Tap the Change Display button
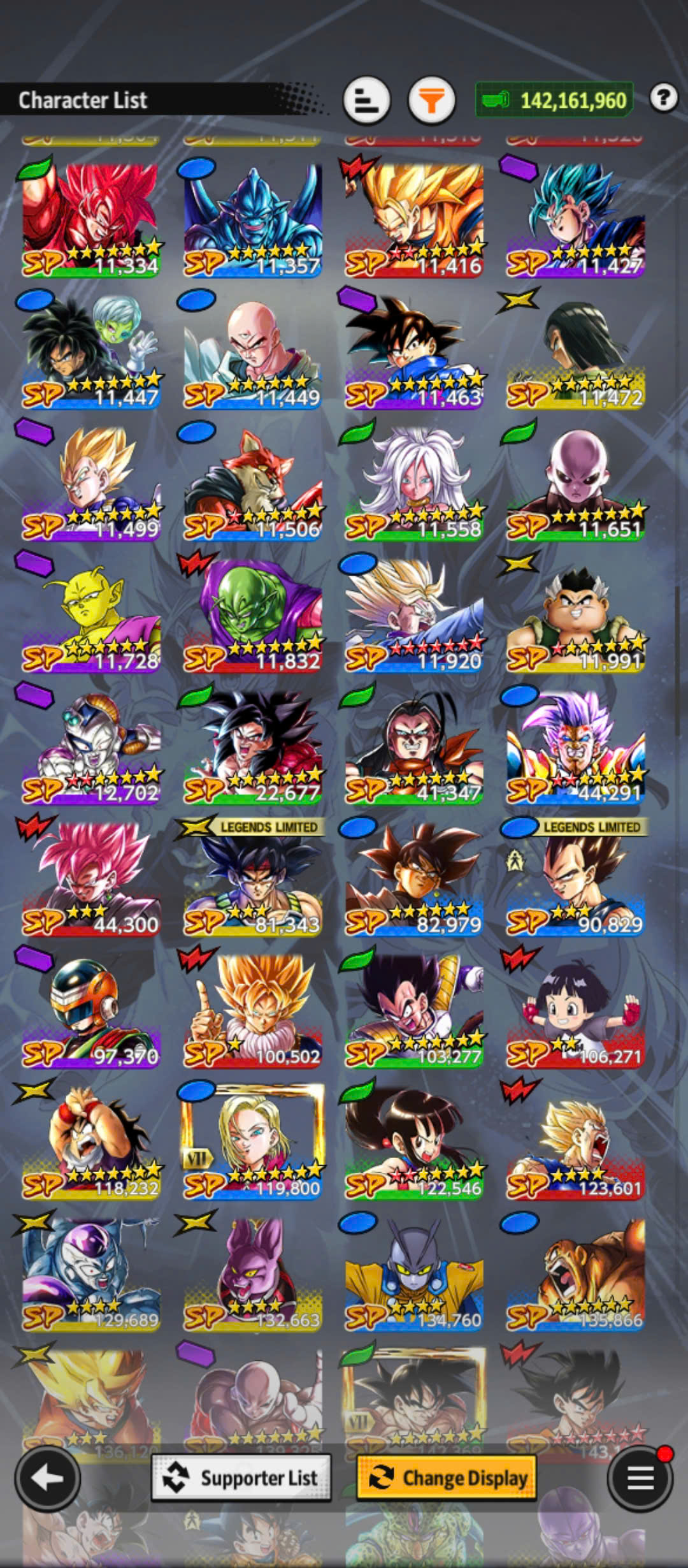 [447, 1477]
